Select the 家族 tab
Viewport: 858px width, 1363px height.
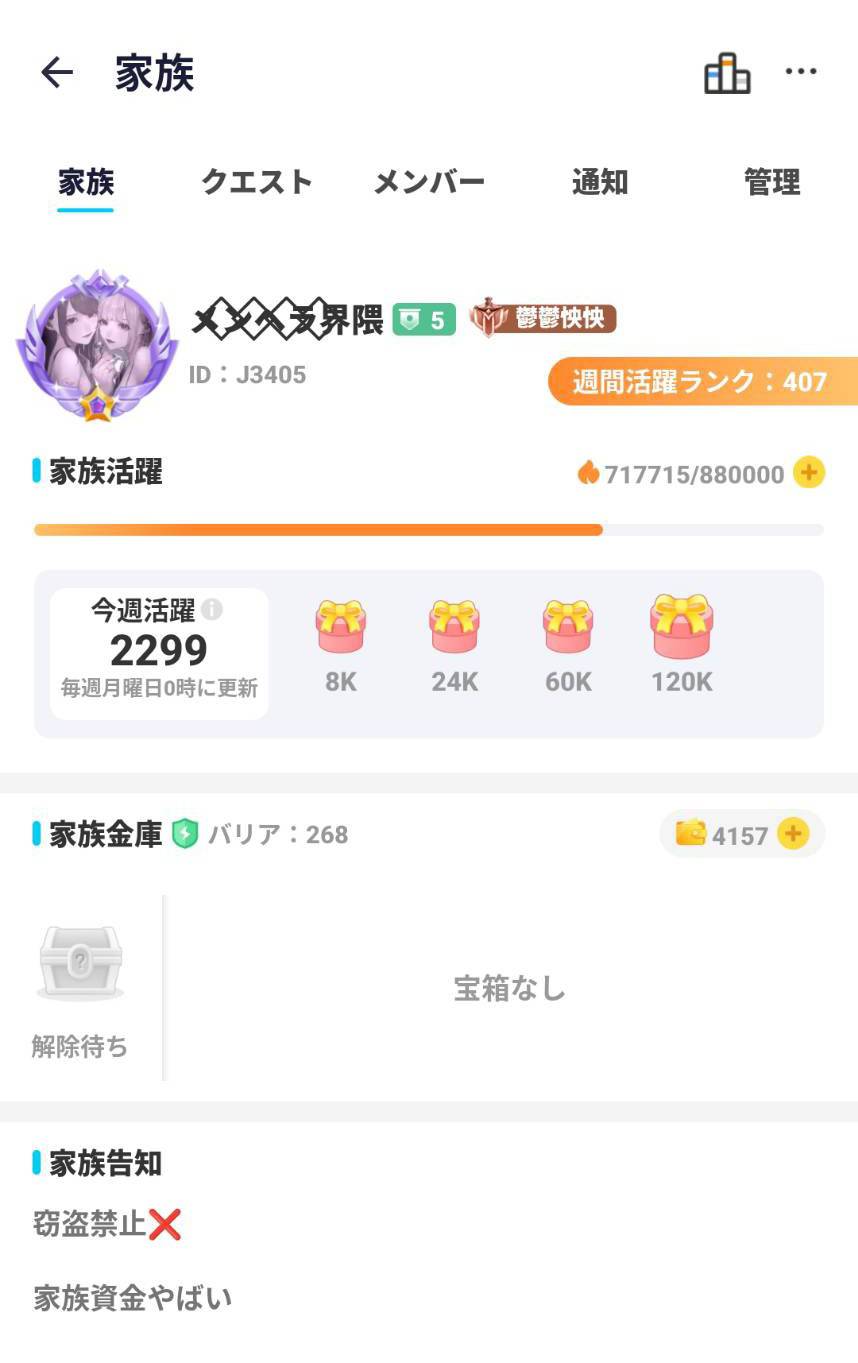click(86, 182)
